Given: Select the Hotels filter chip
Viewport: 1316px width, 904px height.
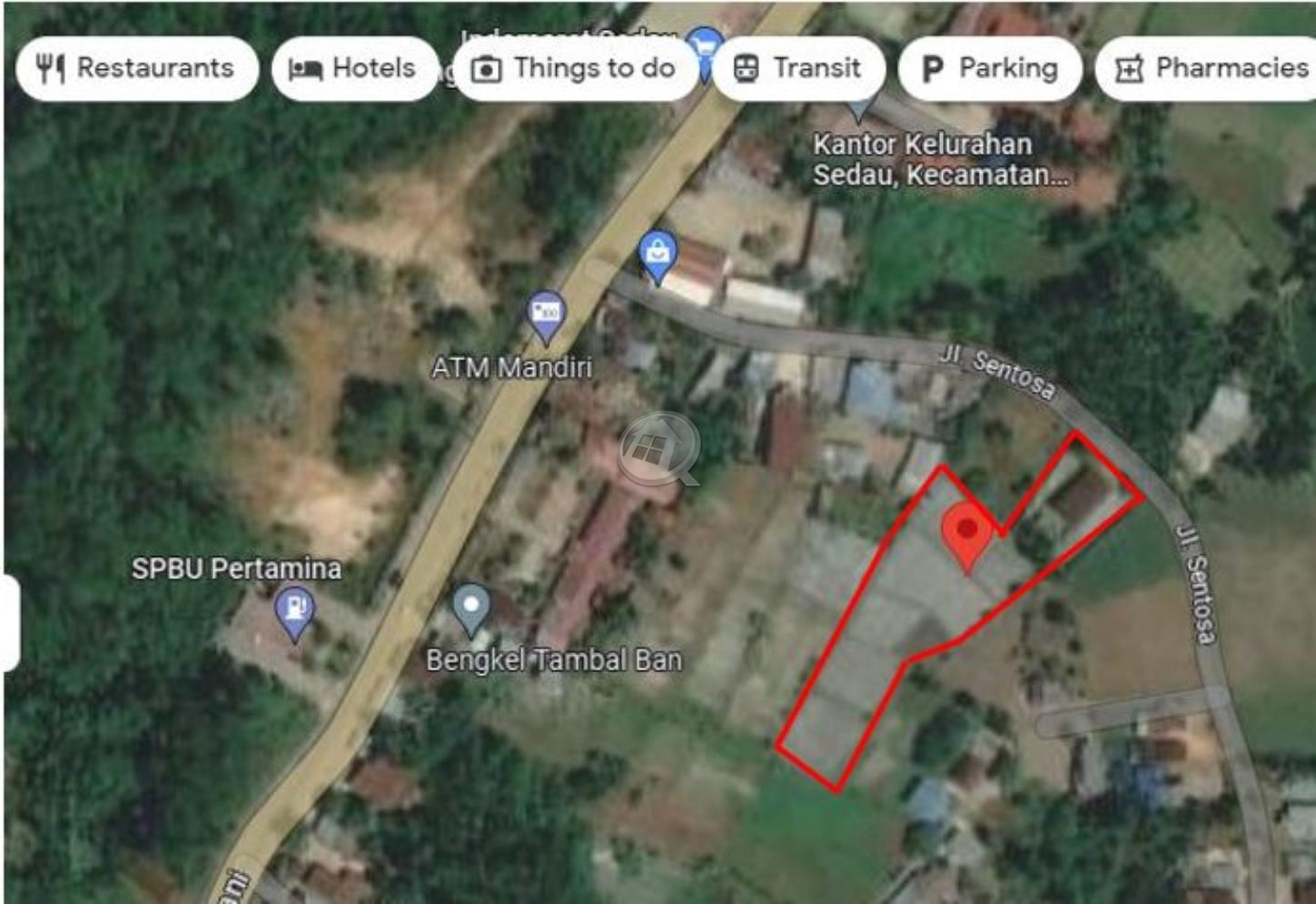Looking at the screenshot, I should point(354,68).
